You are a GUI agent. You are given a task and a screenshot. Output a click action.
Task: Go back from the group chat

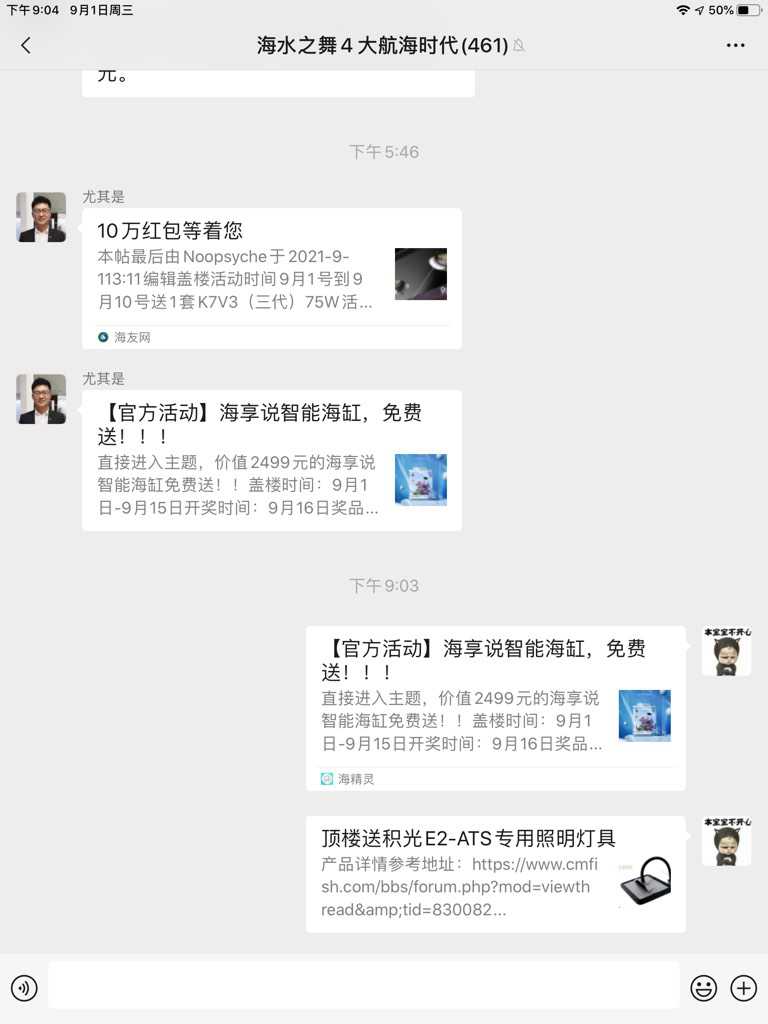(x=26, y=45)
